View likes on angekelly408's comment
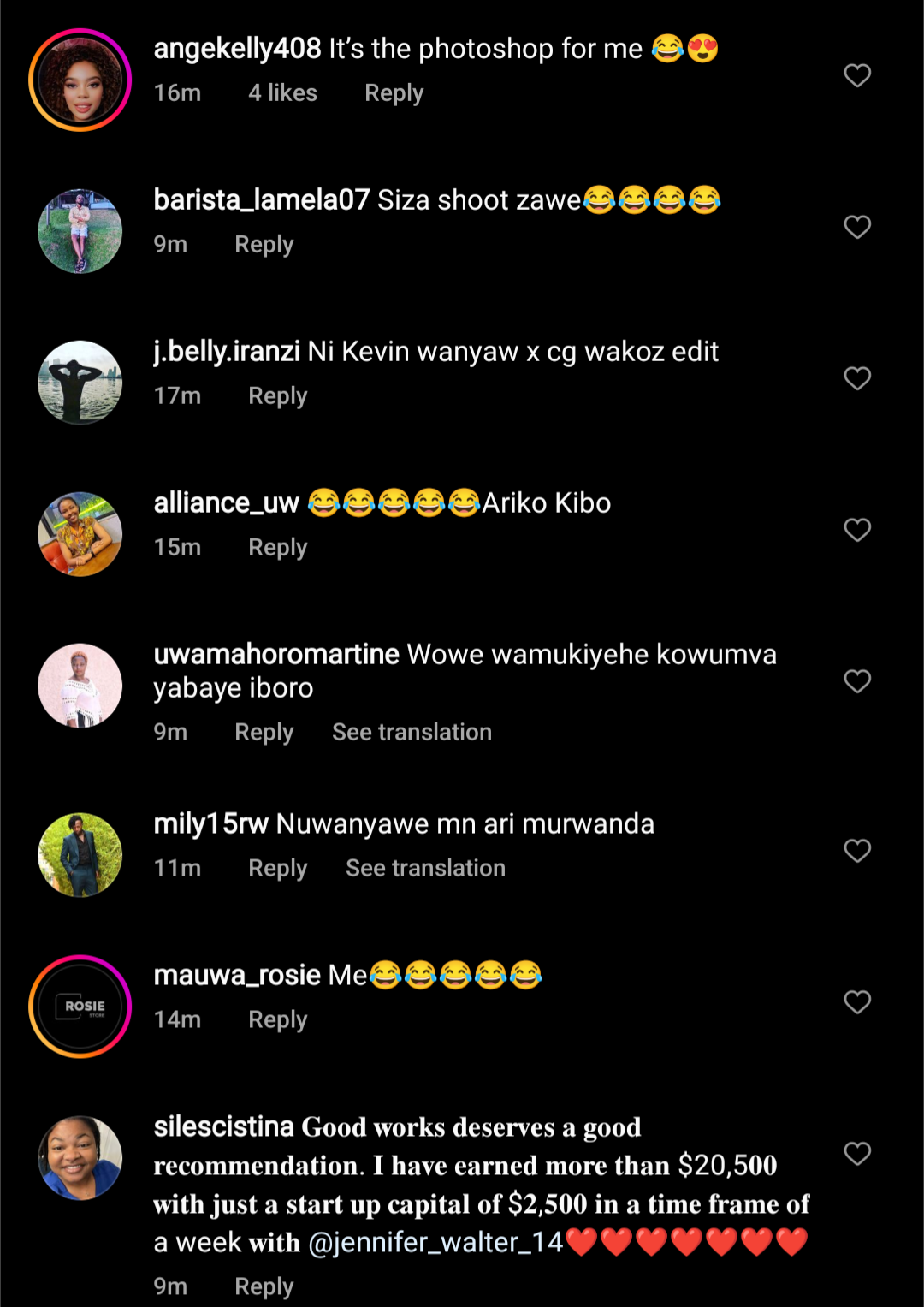This screenshot has width=924, height=1307. coord(282,93)
